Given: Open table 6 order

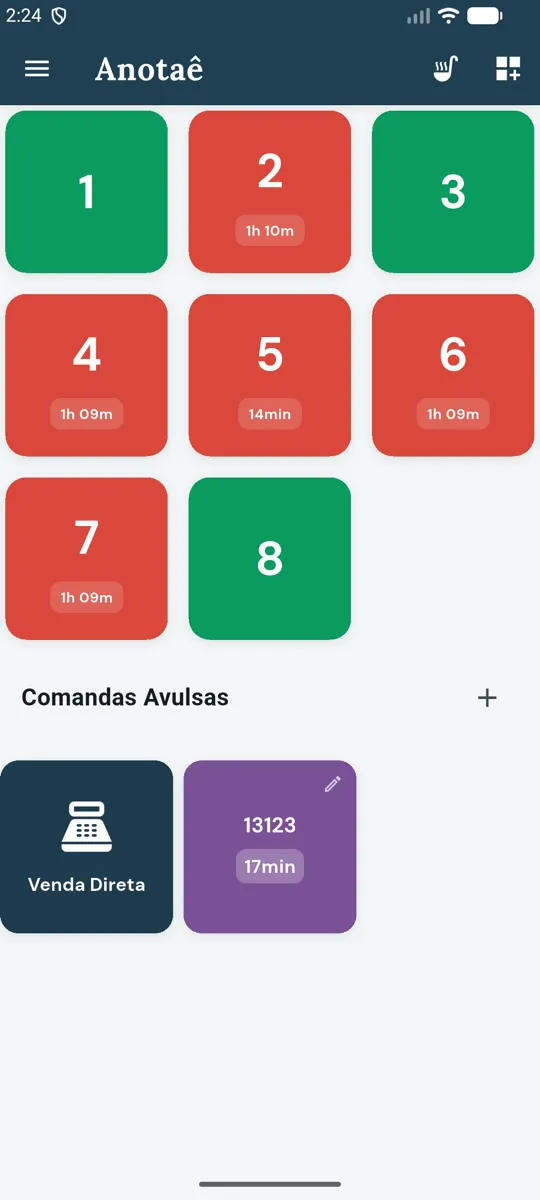Looking at the screenshot, I should click(x=453, y=375).
